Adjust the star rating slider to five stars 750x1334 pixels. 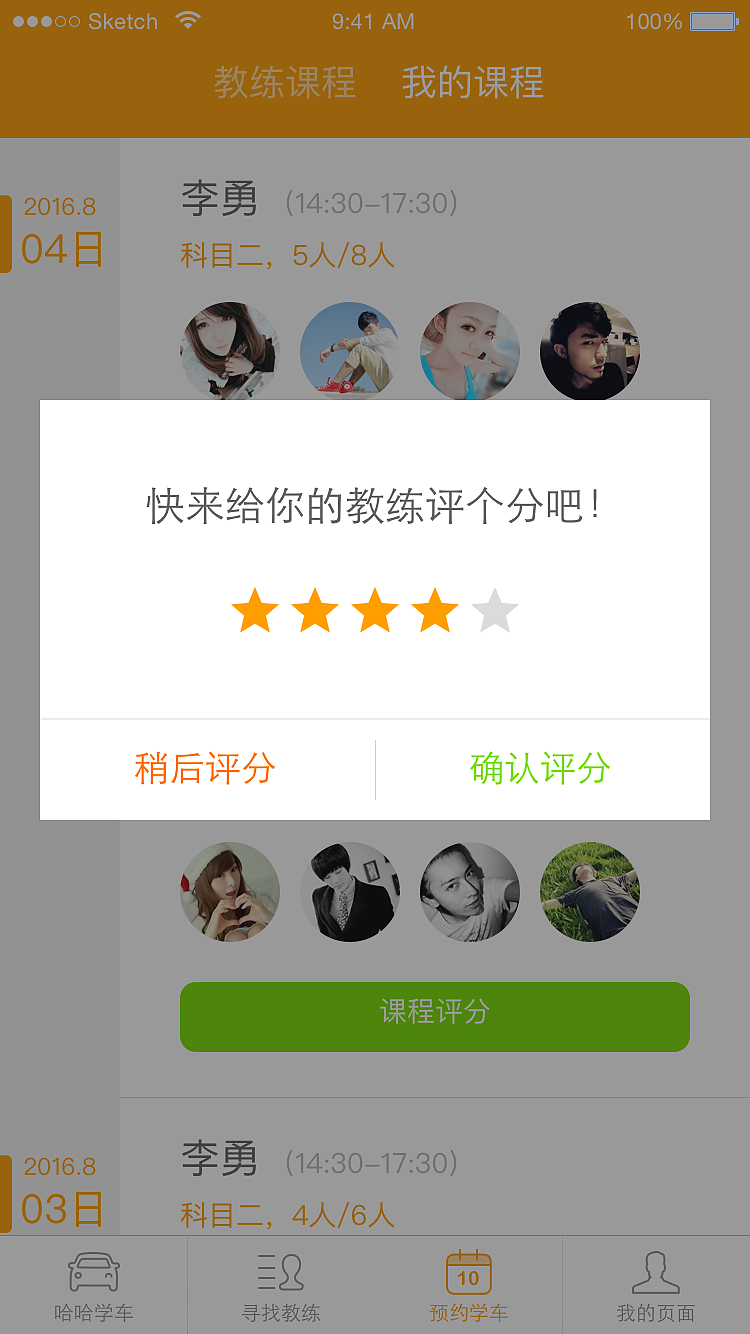click(494, 611)
